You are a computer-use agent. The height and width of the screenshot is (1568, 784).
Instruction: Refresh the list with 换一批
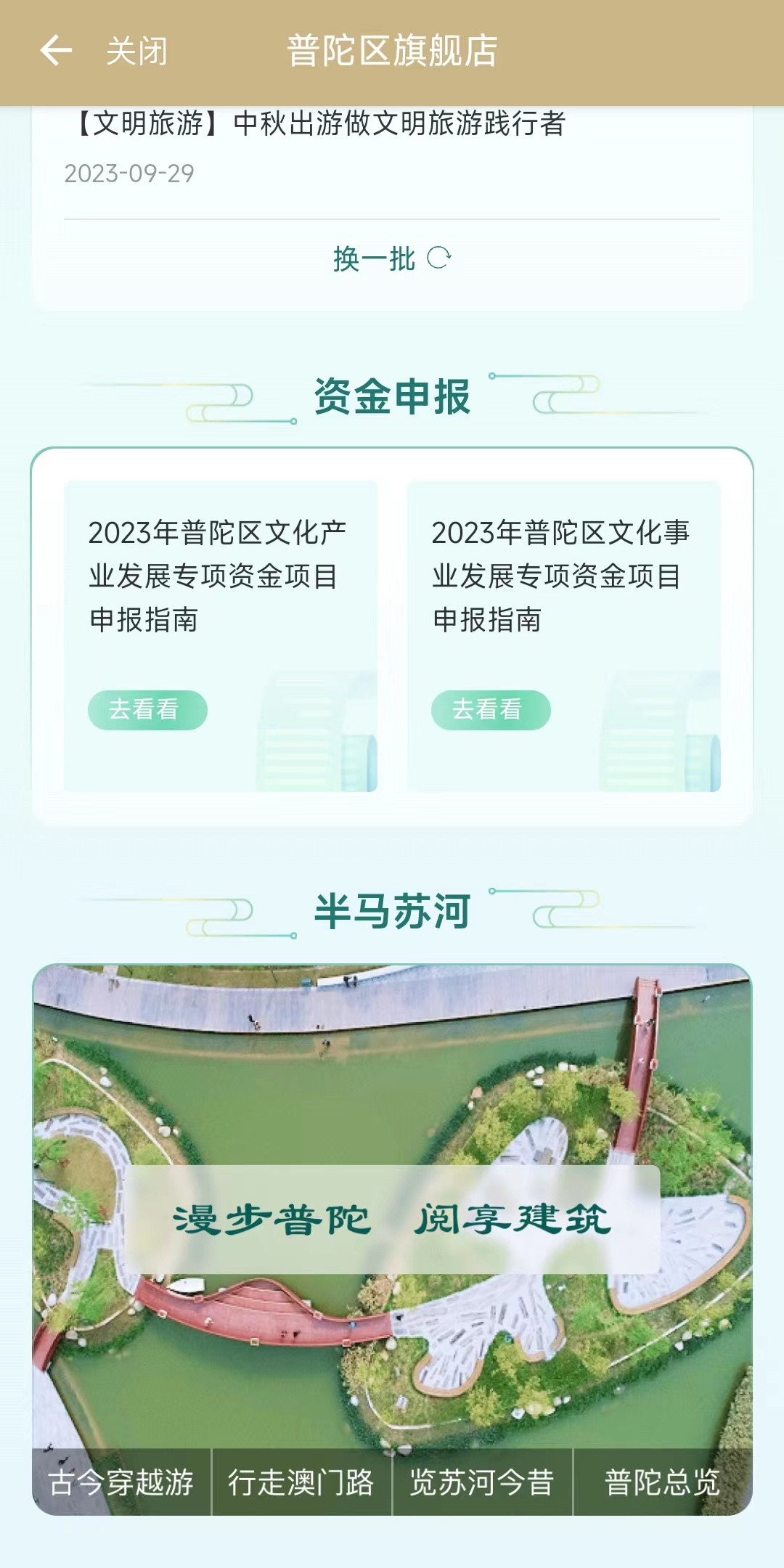pos(392,258)
